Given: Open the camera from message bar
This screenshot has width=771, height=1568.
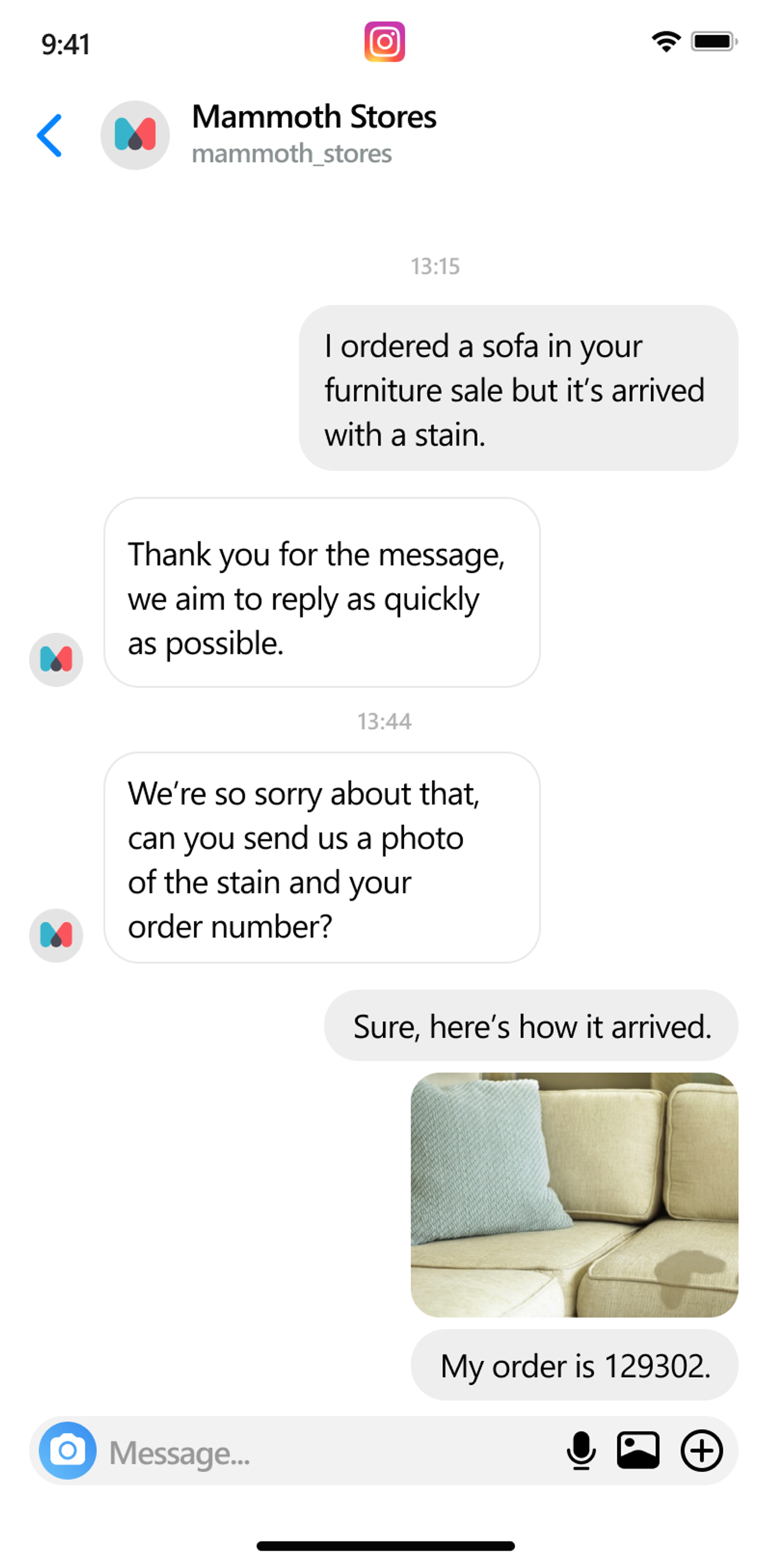Looking at the screenshot, I should point(67,1451).
